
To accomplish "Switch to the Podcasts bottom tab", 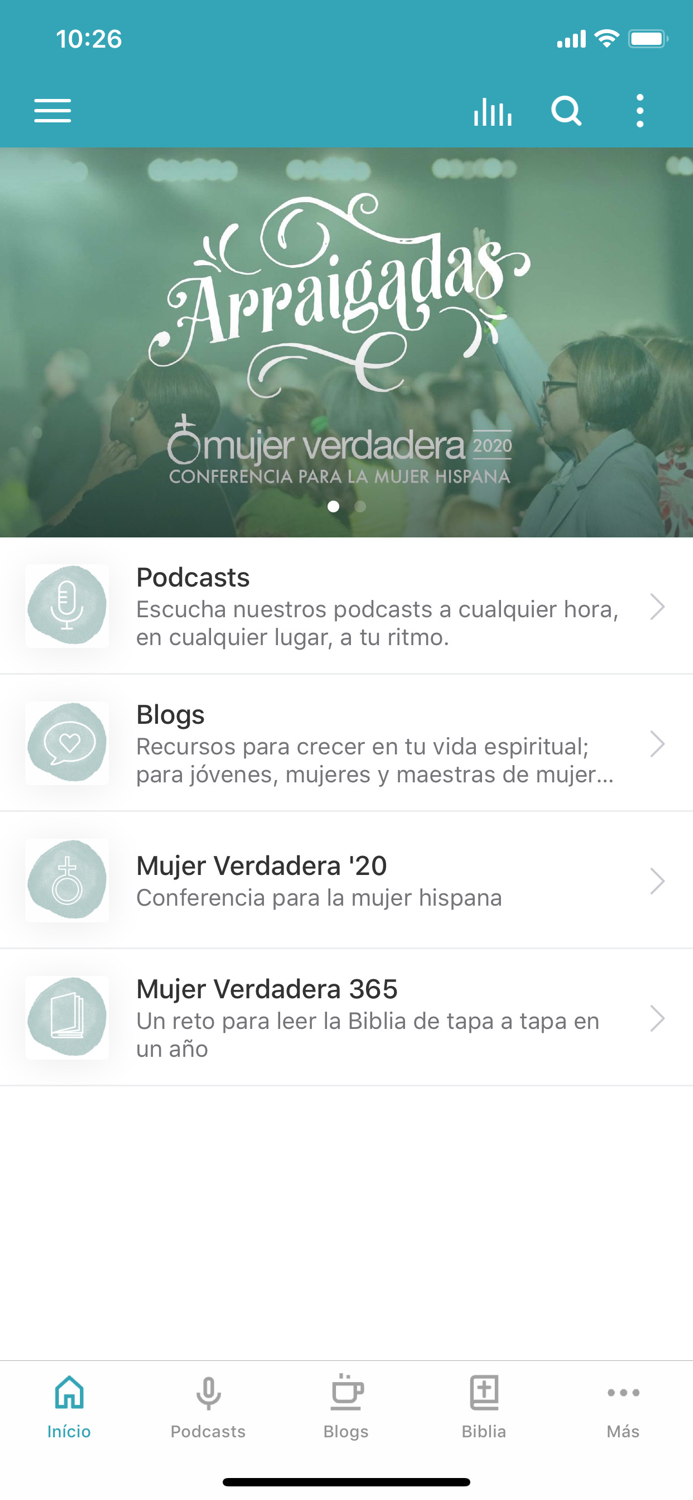I will [x=208, y=1407].
